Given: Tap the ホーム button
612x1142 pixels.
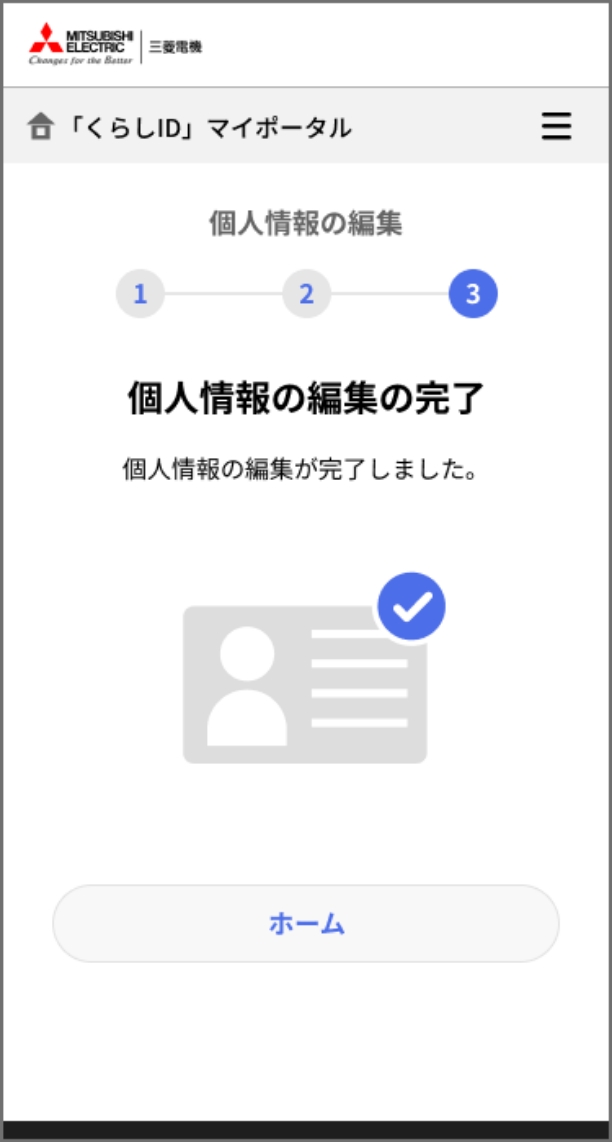Looking at the screenshot, I should (306, 924).
